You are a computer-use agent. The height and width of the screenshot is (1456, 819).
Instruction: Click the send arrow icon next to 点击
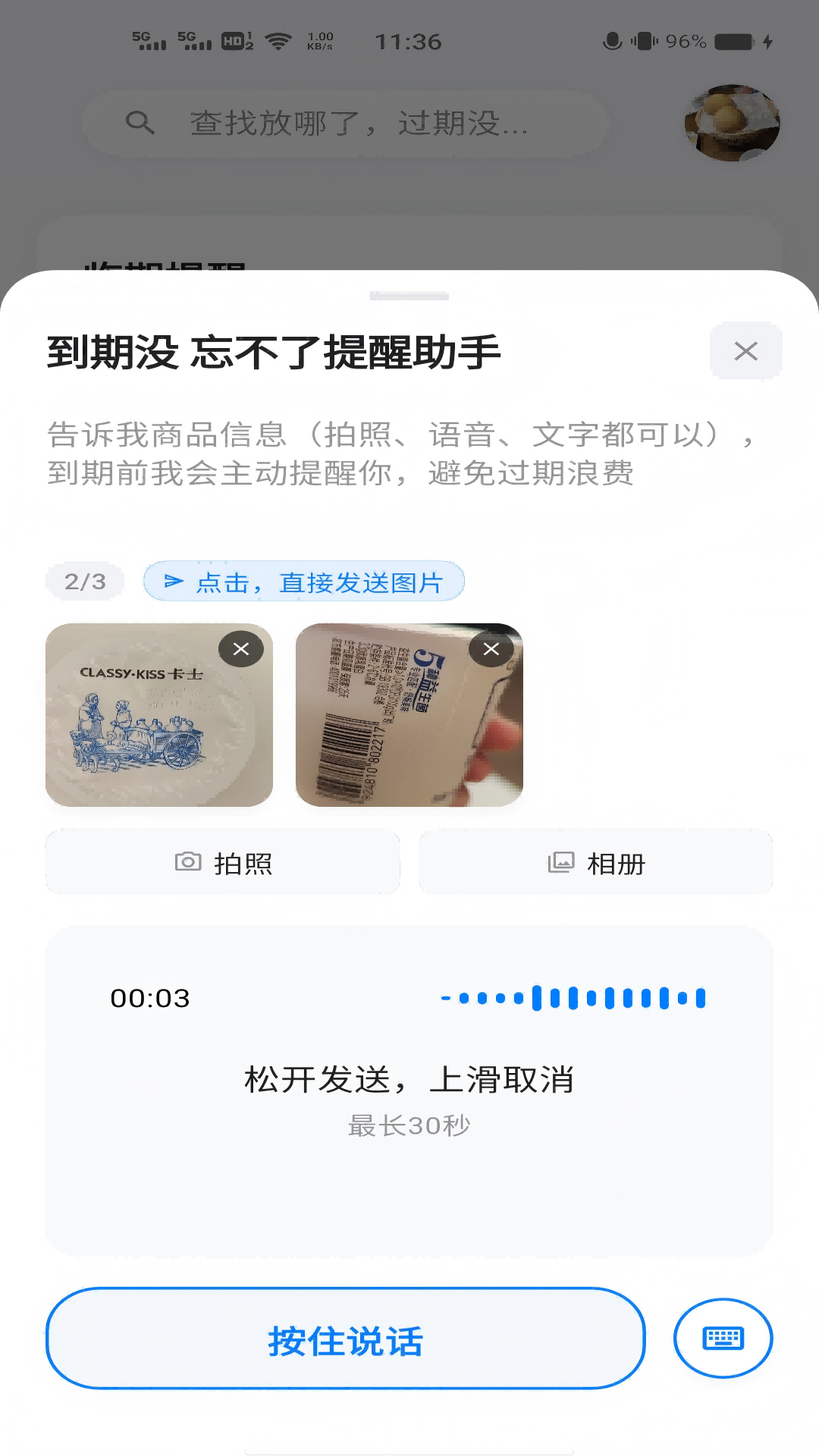[x=173, y=581]
